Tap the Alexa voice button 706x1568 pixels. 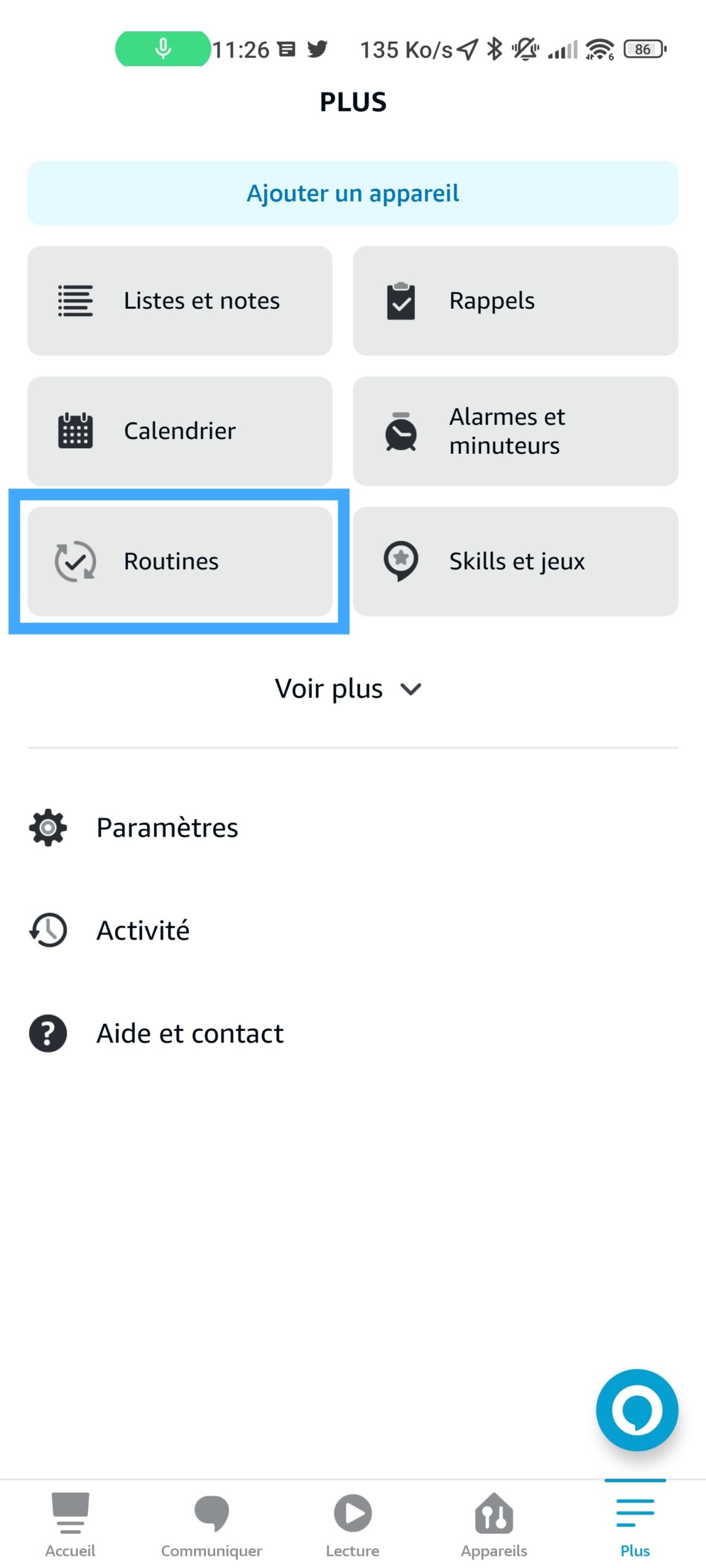tap(637, 1410)
